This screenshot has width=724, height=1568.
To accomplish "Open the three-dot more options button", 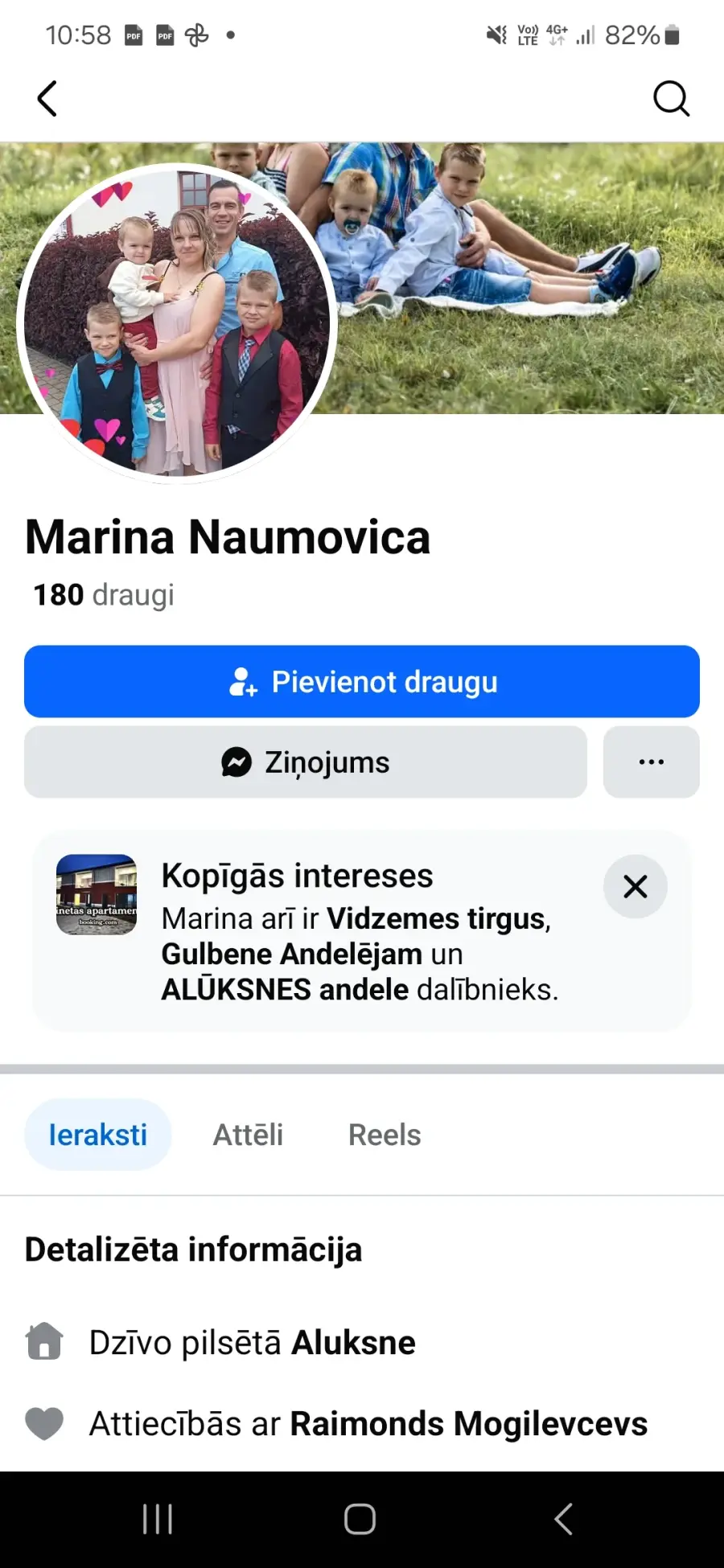I will pyautogui.click(x=651, y=762).
